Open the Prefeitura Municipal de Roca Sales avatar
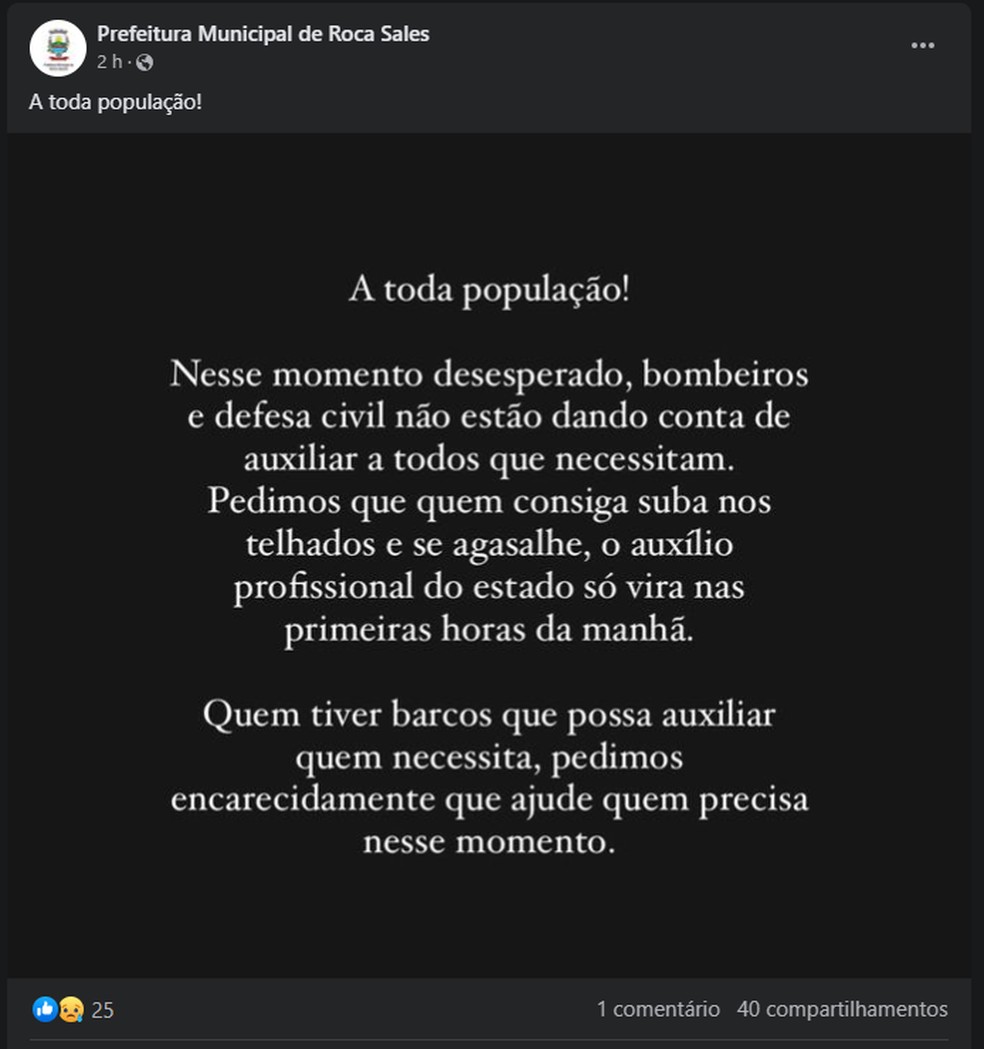The image size is (984, 1049). click(57, 45)
